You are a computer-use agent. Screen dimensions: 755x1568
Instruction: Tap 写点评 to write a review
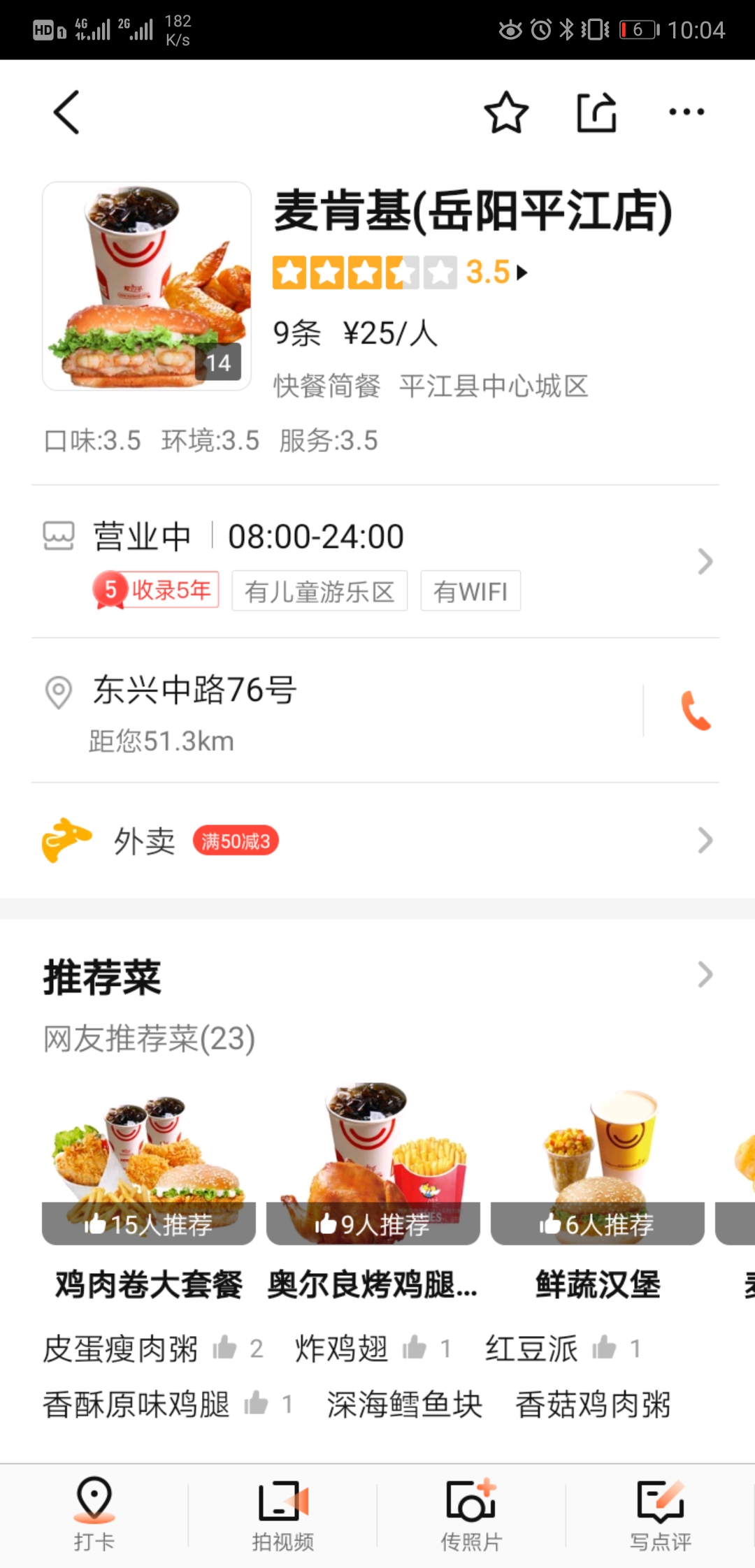click(x=660, y=1513)
